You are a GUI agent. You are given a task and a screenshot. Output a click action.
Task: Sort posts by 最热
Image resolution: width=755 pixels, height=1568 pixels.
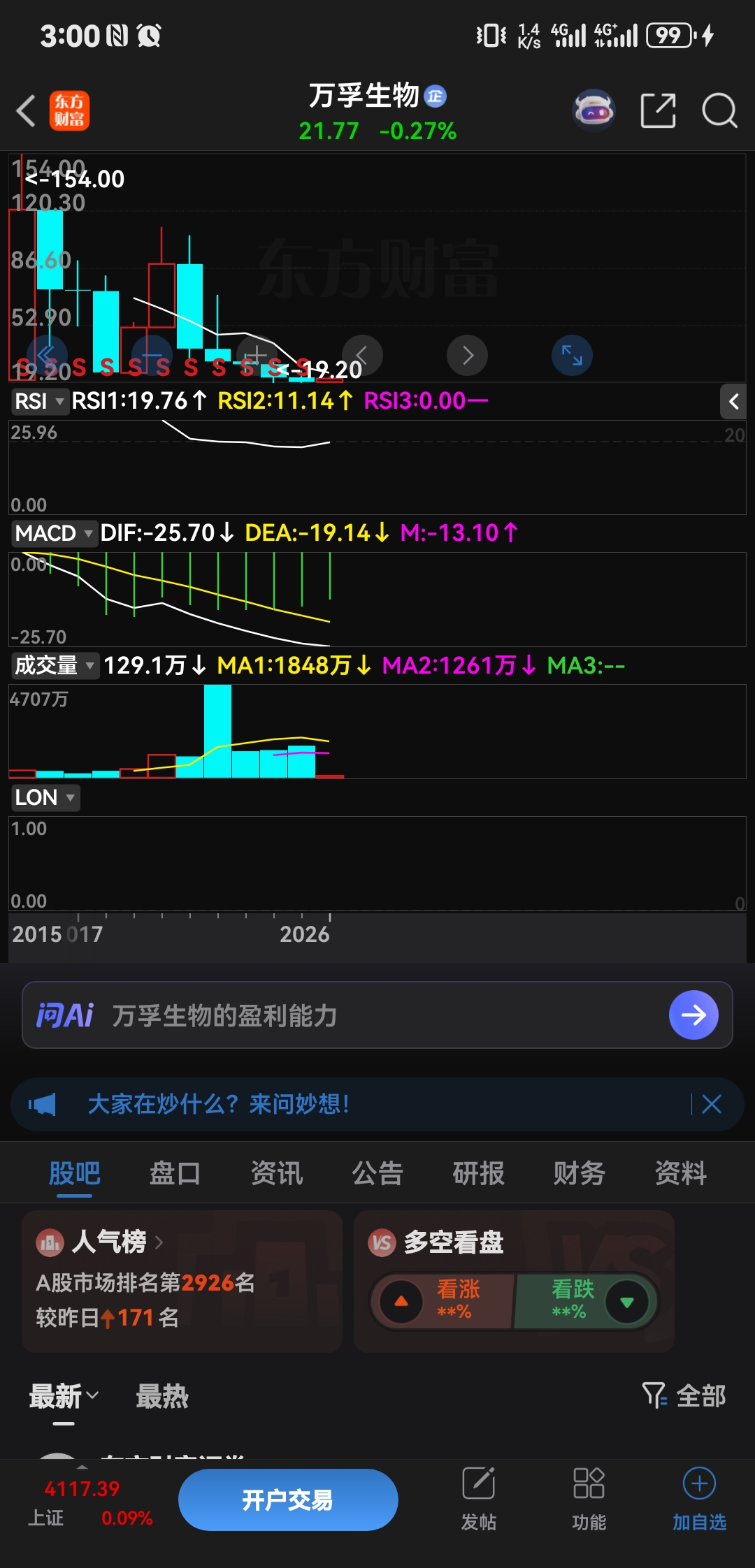(162, 1396)
